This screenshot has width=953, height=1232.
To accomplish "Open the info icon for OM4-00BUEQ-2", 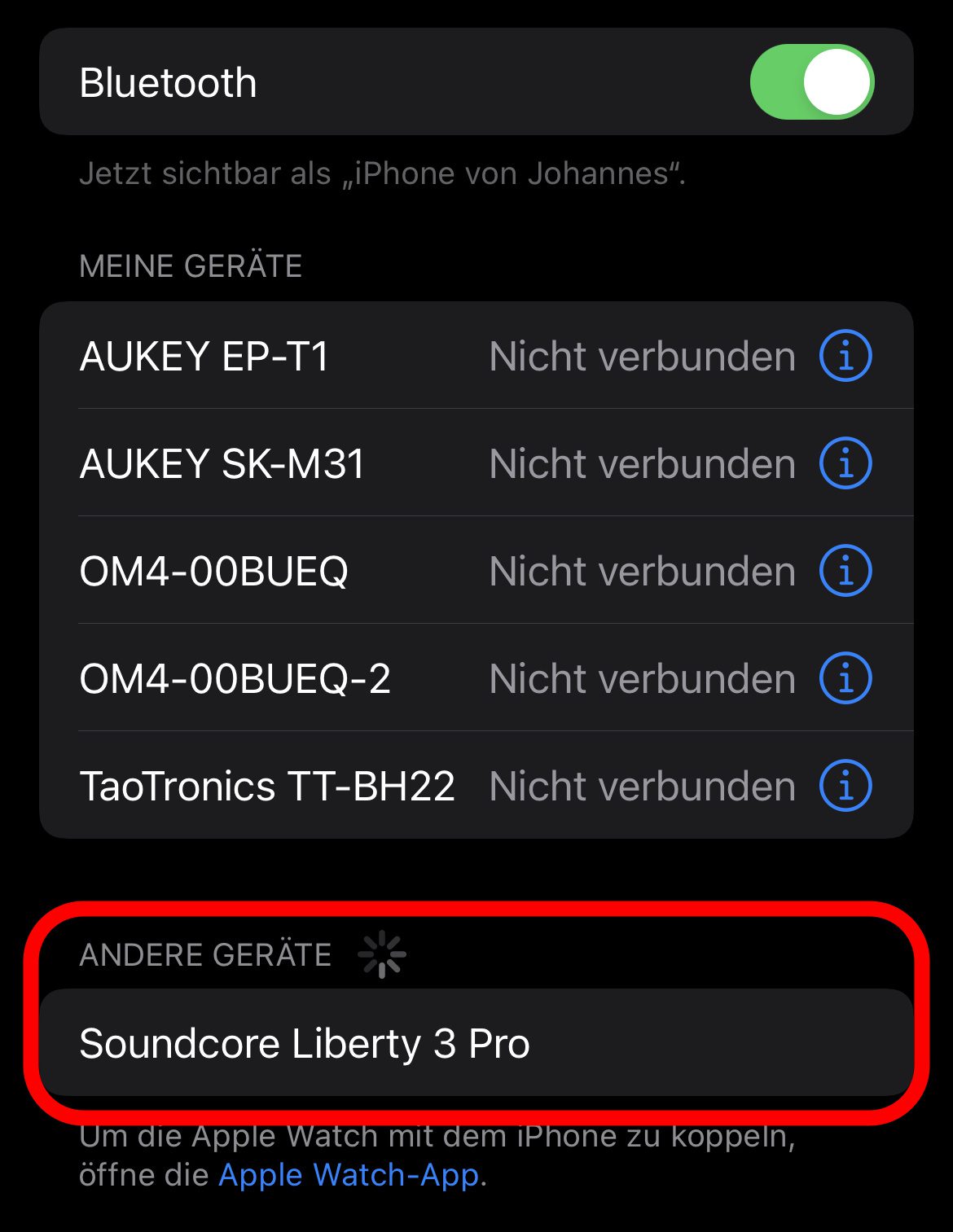I will [845, 678].
